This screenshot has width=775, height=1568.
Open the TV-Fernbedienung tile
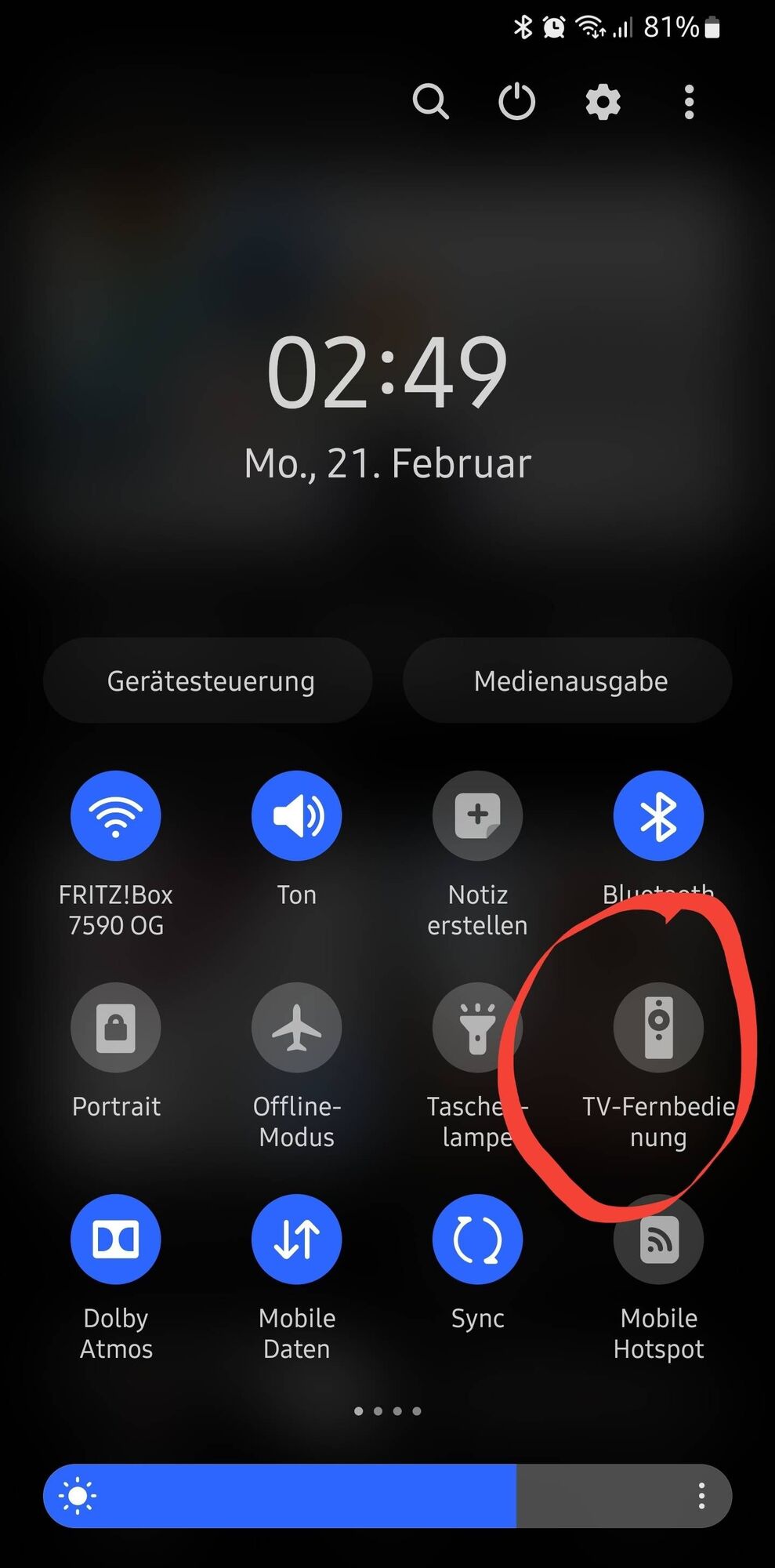click(x=658, y=1027)
